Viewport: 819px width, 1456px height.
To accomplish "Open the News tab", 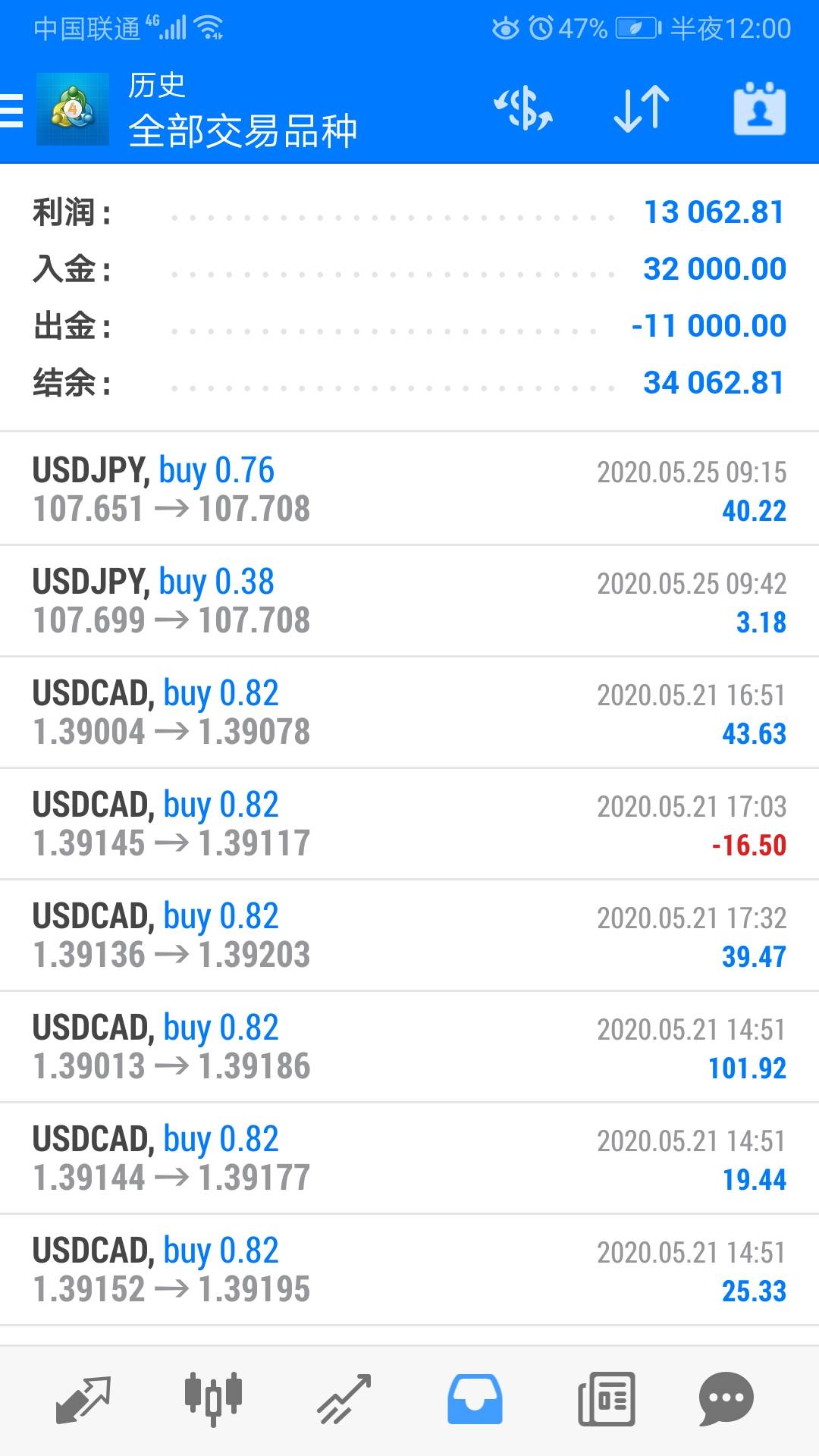I will click(606, 1399).
